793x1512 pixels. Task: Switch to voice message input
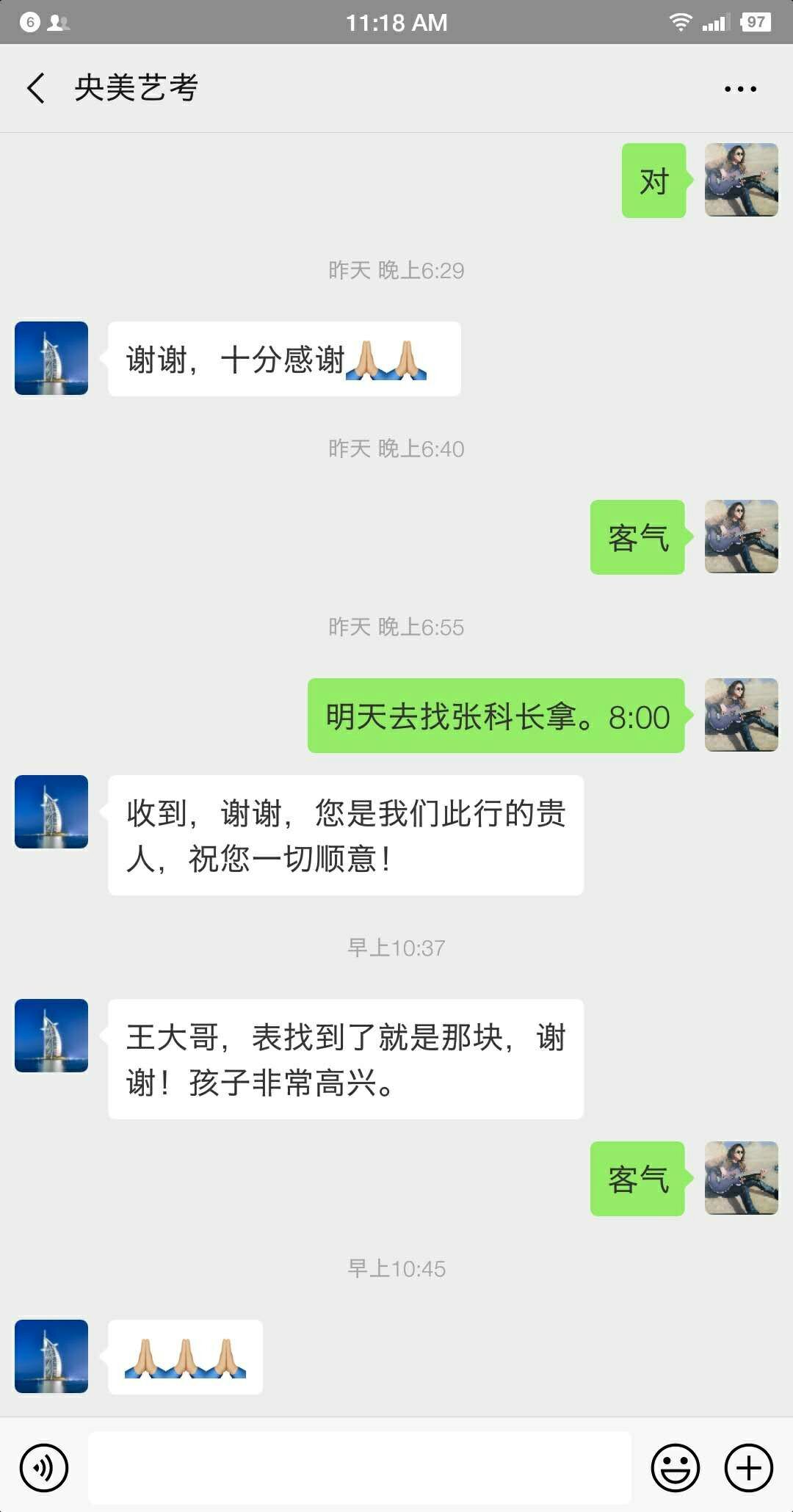pos(44,1468)
